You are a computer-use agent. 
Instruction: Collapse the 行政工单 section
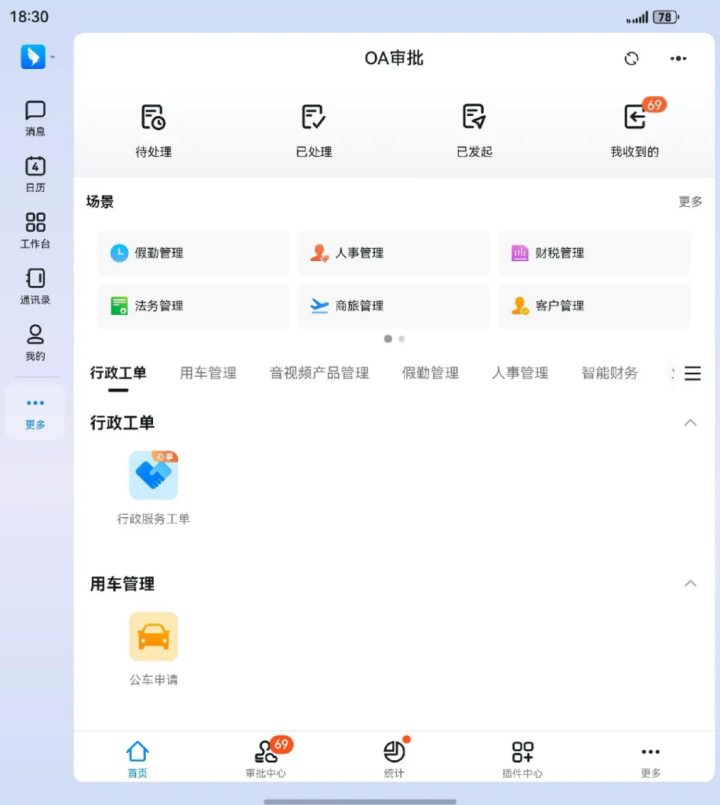(x=690, y=423)
